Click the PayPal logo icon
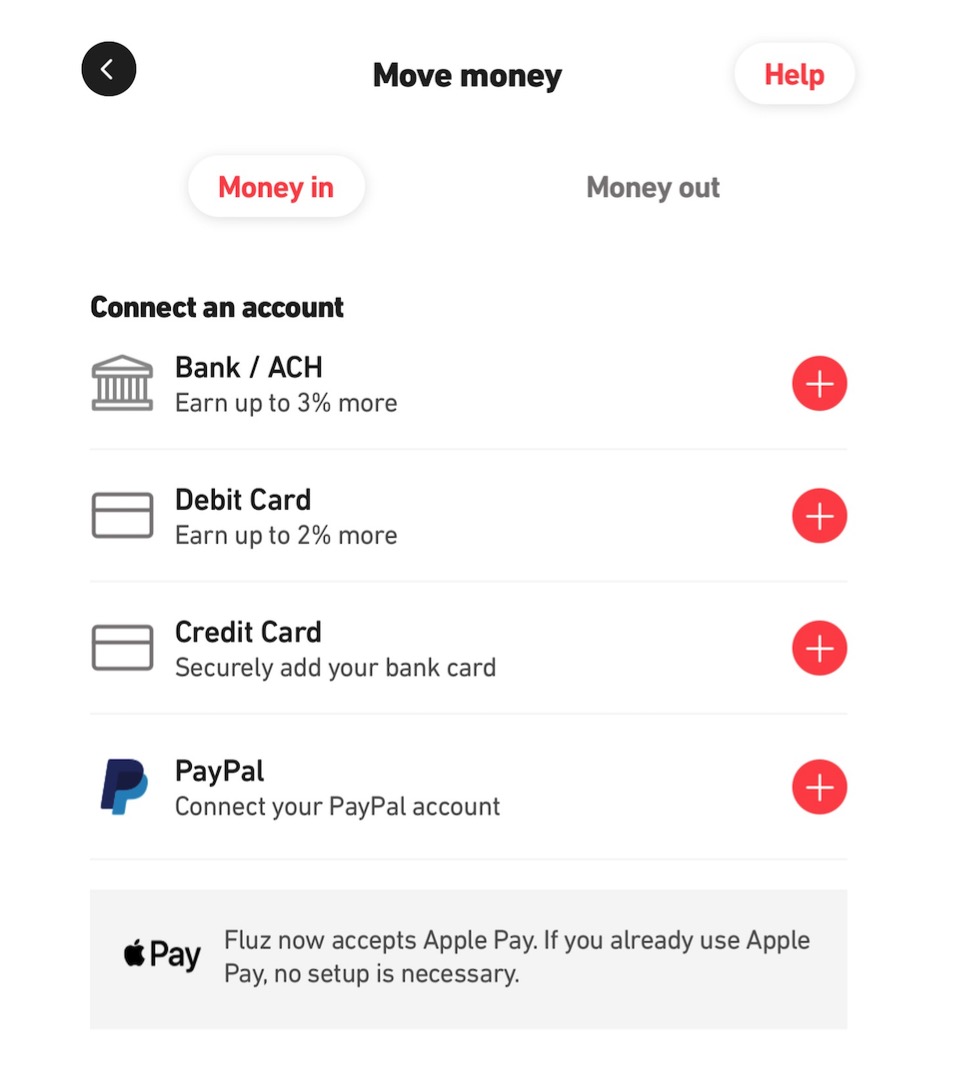956x1072 pixels. [x=121, y=786]
